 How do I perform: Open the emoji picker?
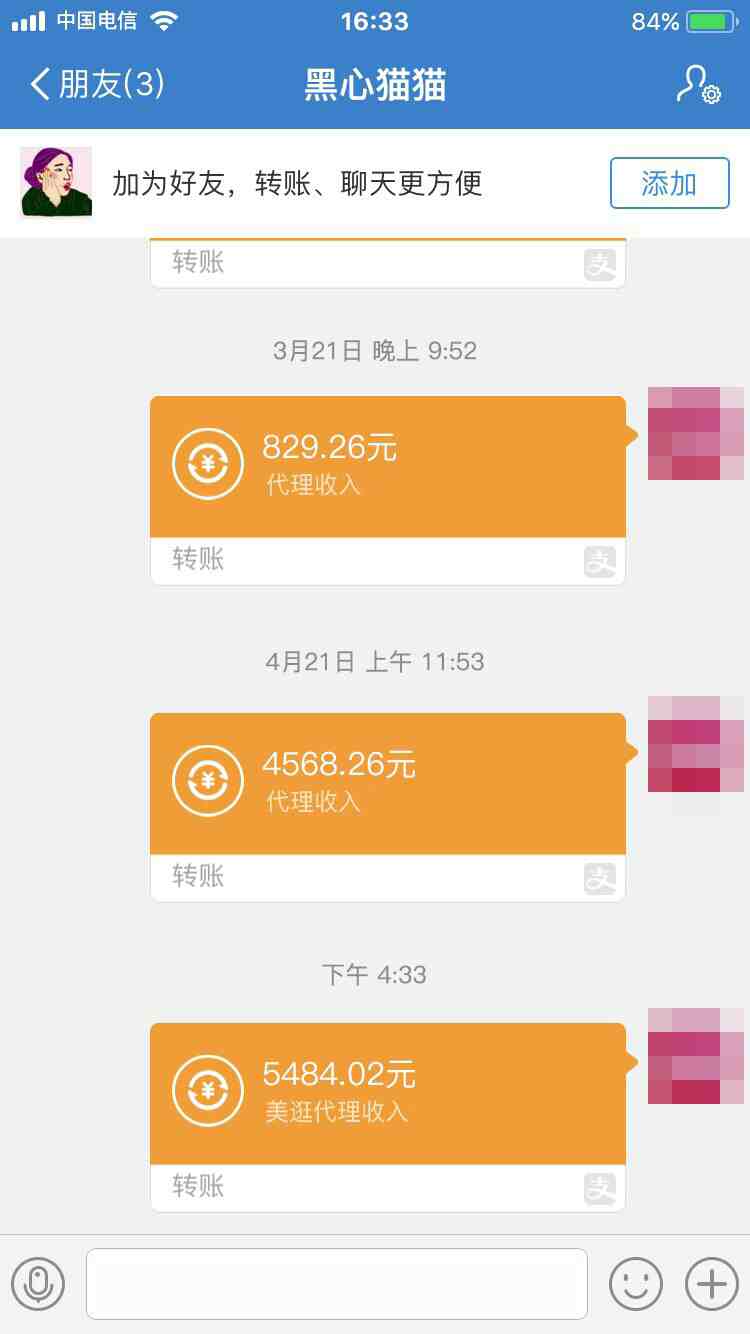click(x=636, y=1284)
